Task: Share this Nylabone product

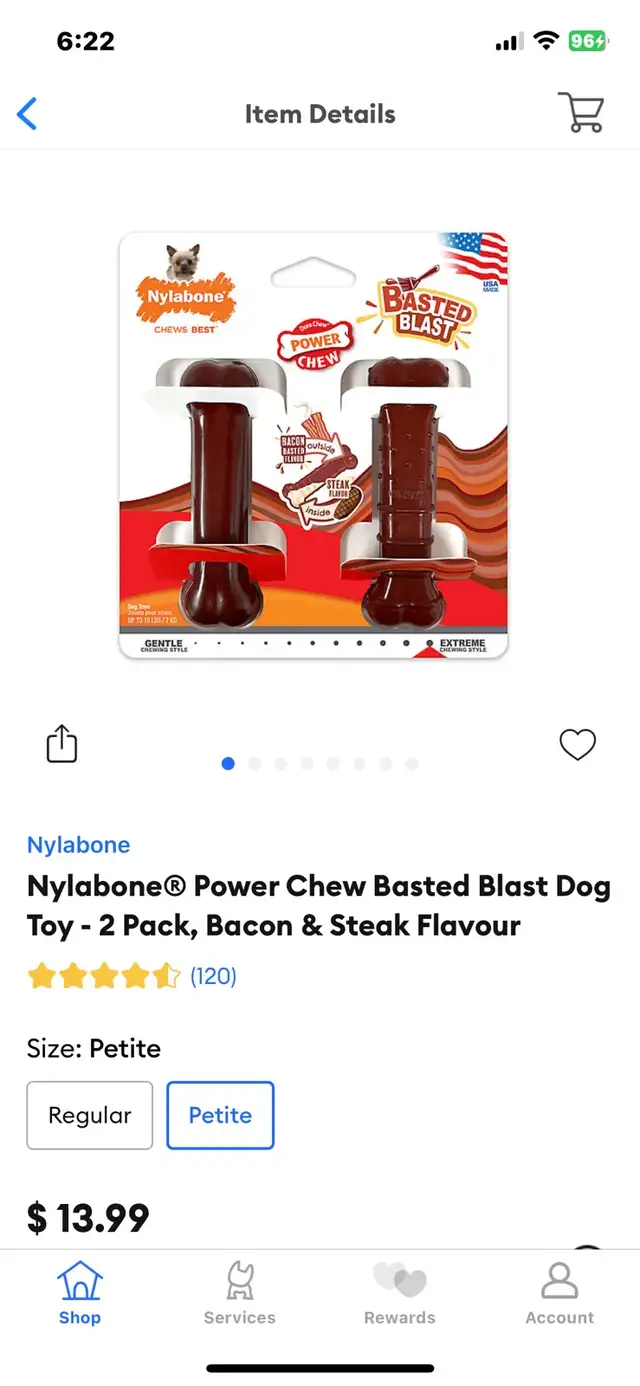Action: pyautogui.click(x=62, y=744)
